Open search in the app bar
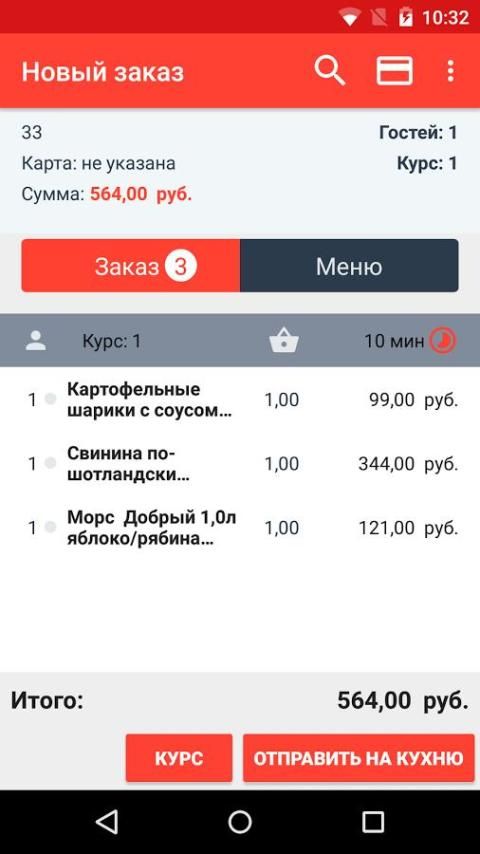This screenshot has height=854, width=480. pyautogui.click(x=330, y=71)
